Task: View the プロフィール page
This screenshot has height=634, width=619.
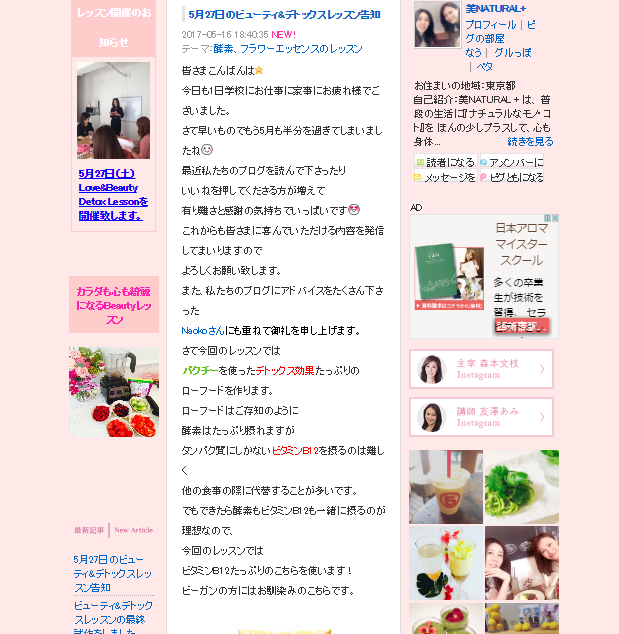Action: tap(490, 24)
